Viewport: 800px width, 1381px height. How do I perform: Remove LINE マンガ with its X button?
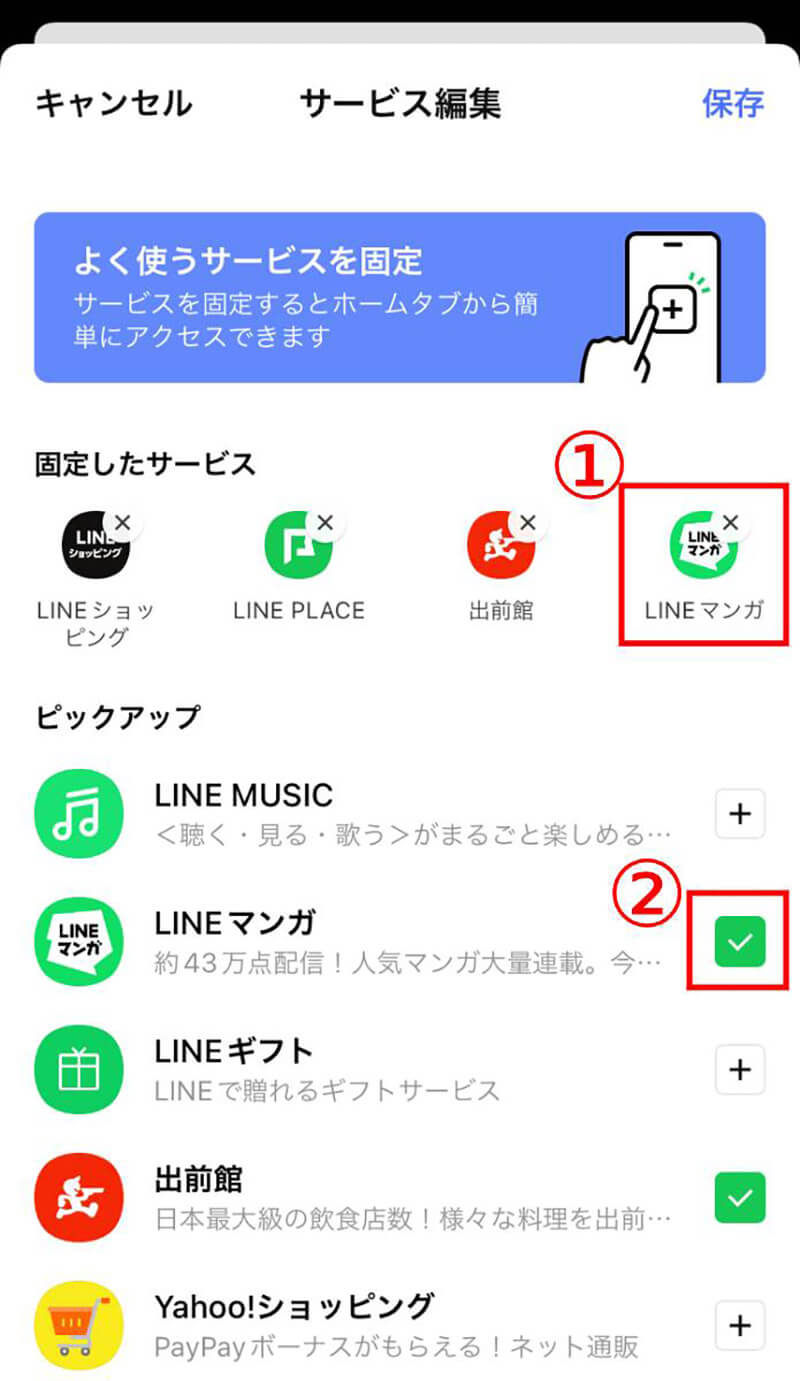point(731,522)
